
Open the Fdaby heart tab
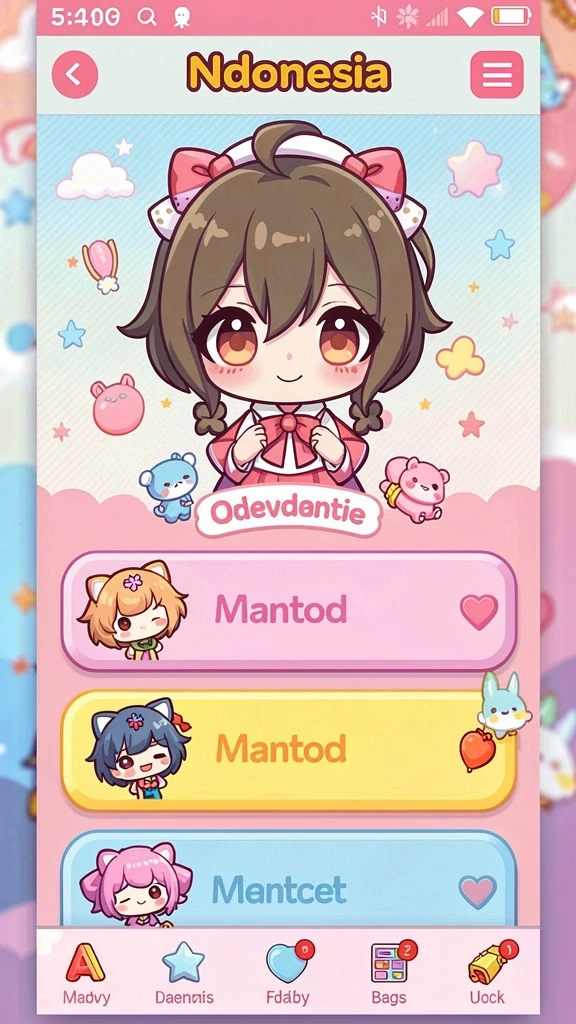tap(288, 973)
